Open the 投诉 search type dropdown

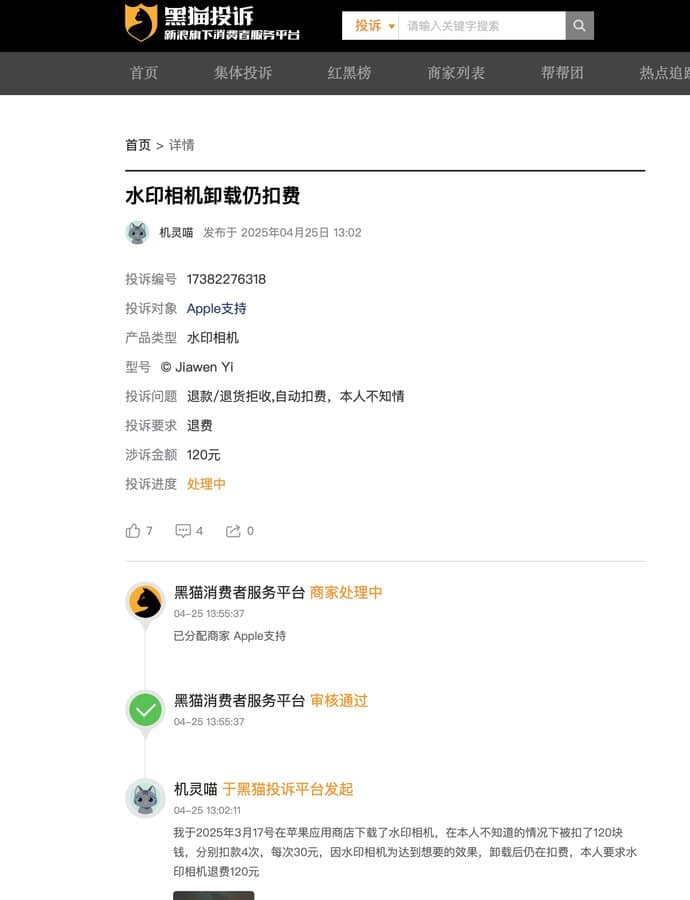(x=374, y=26)
